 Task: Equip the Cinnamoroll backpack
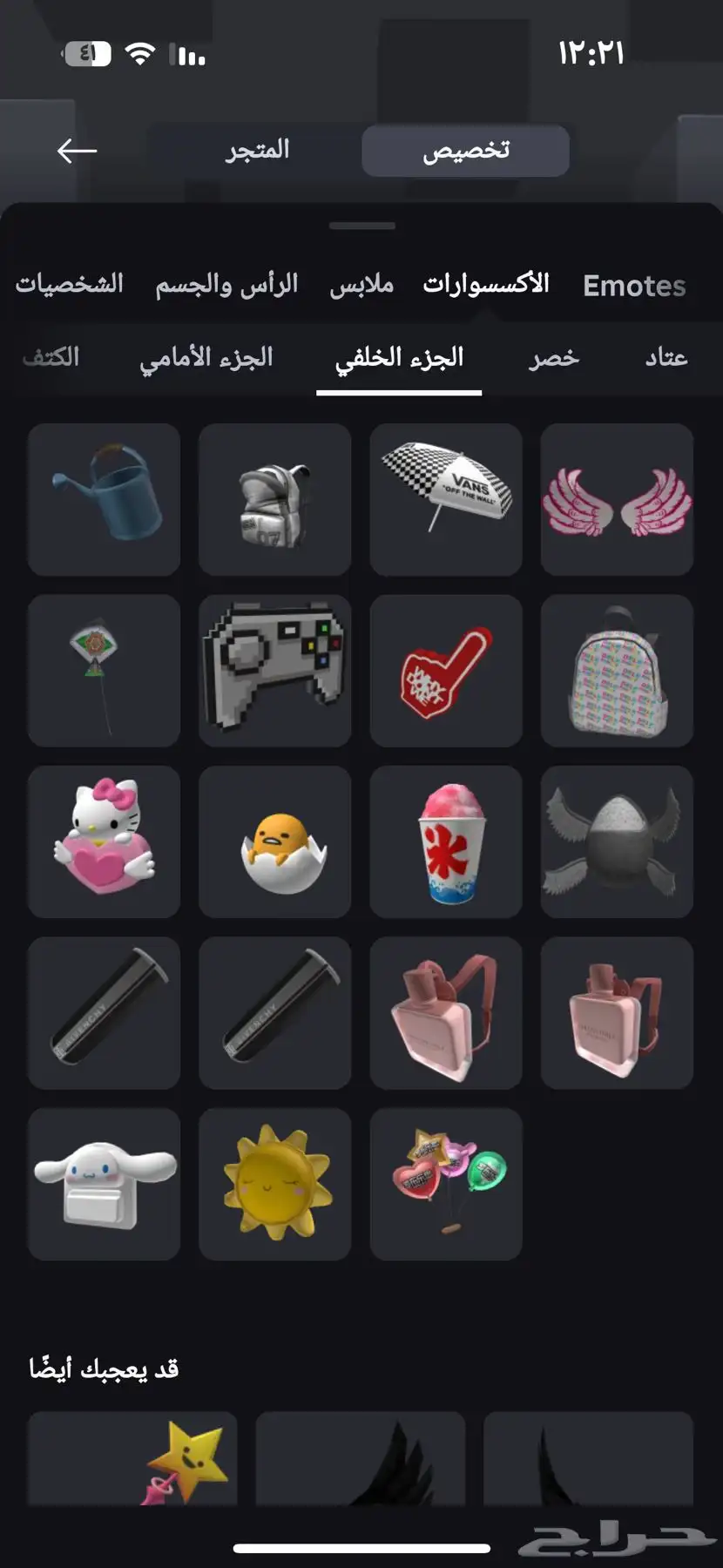coord(104,1183)
